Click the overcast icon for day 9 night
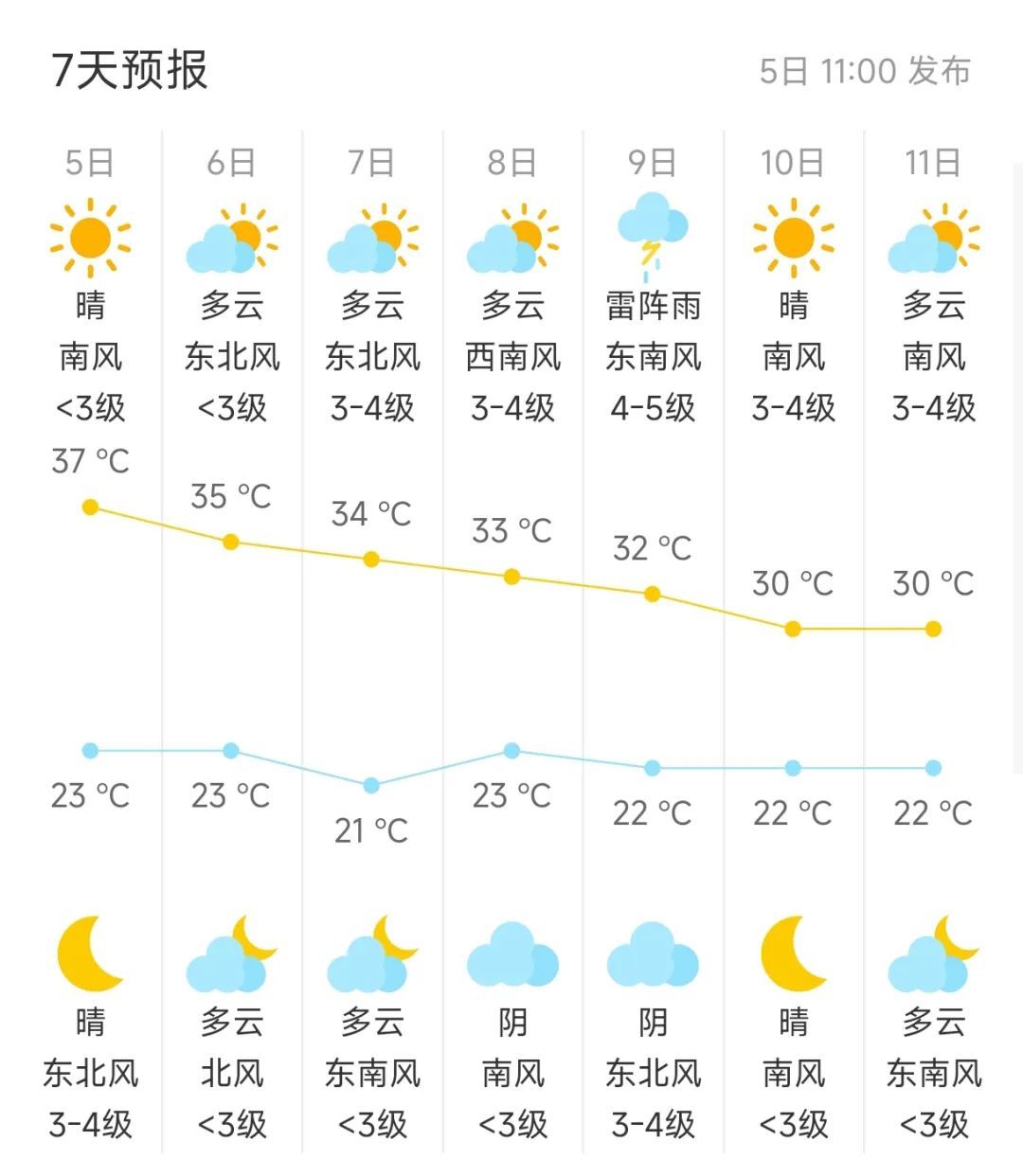Screen dimensions: 1023x1176 coord(652,956)
